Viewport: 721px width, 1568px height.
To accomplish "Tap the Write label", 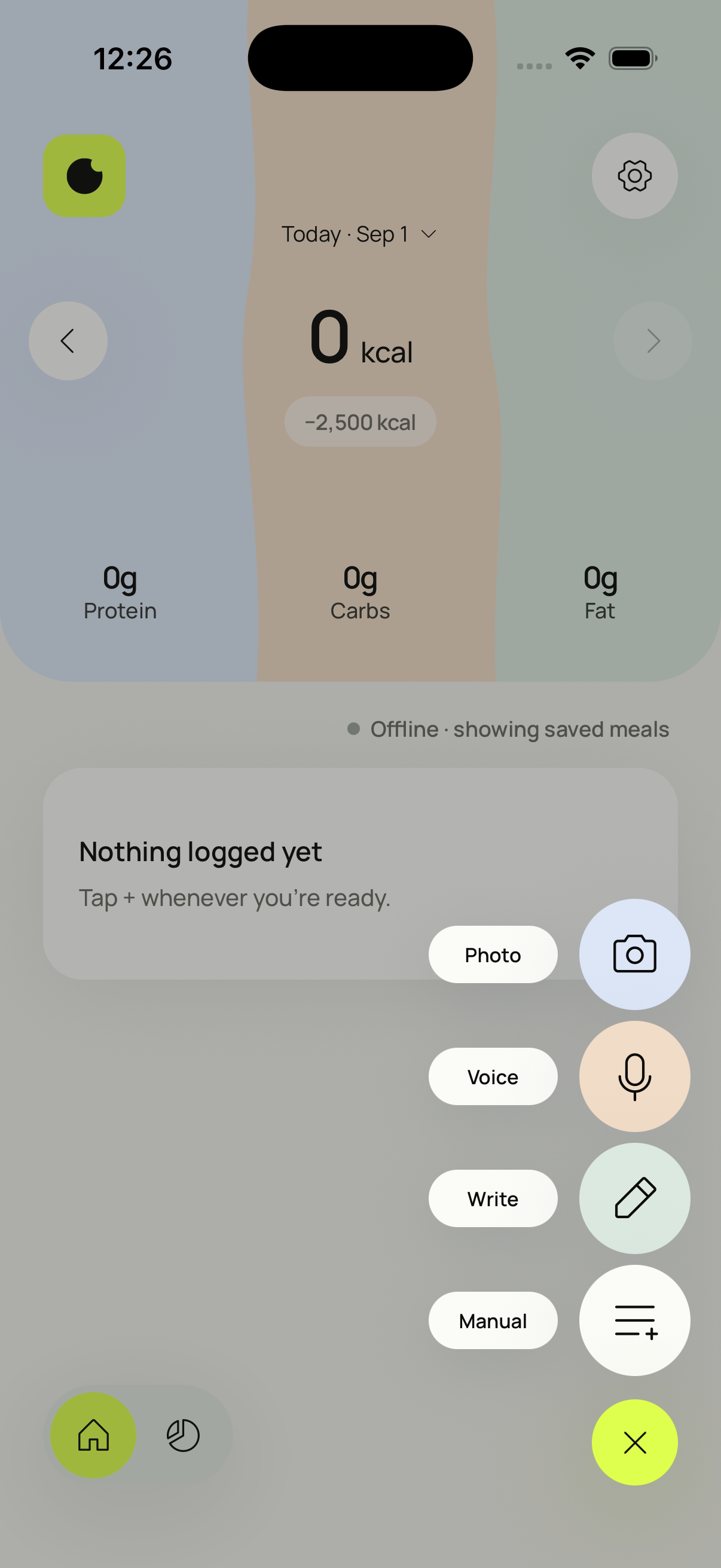I will (493, 1198).
